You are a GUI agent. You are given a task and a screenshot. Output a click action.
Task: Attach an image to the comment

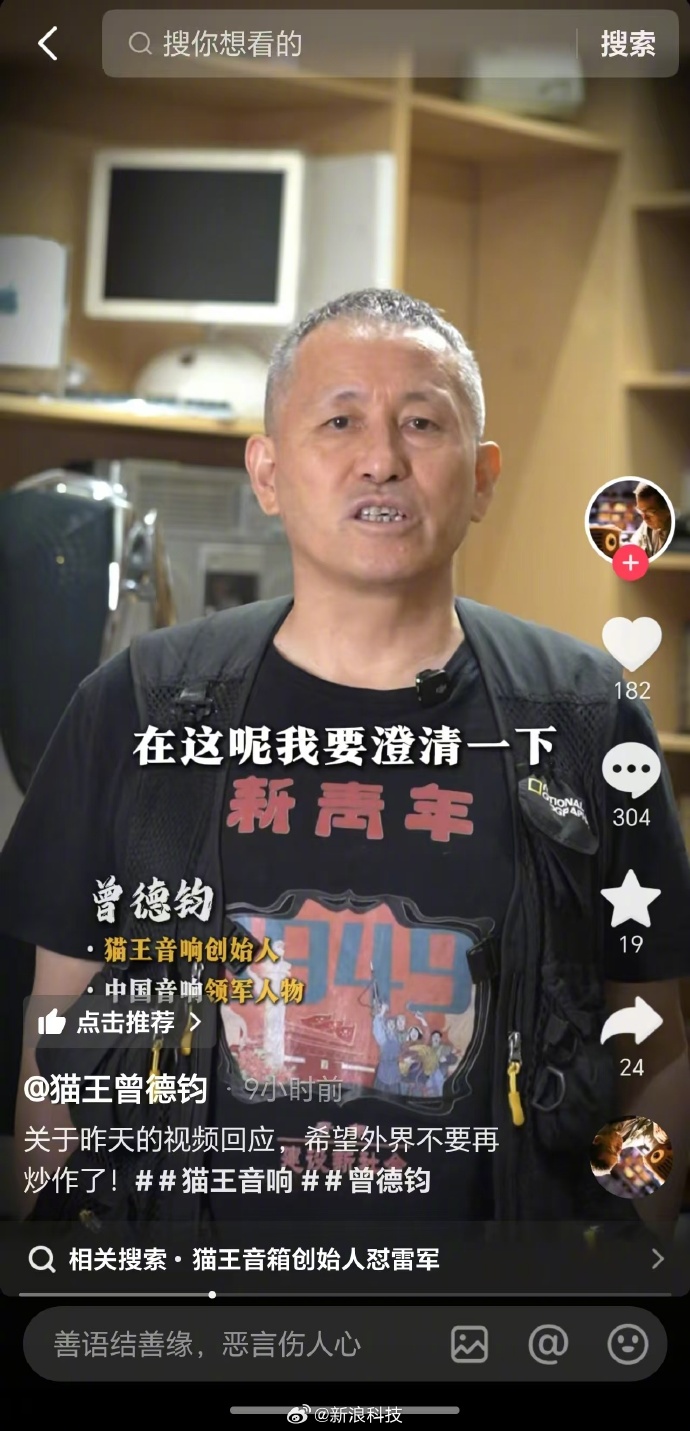click(469, 1344)
